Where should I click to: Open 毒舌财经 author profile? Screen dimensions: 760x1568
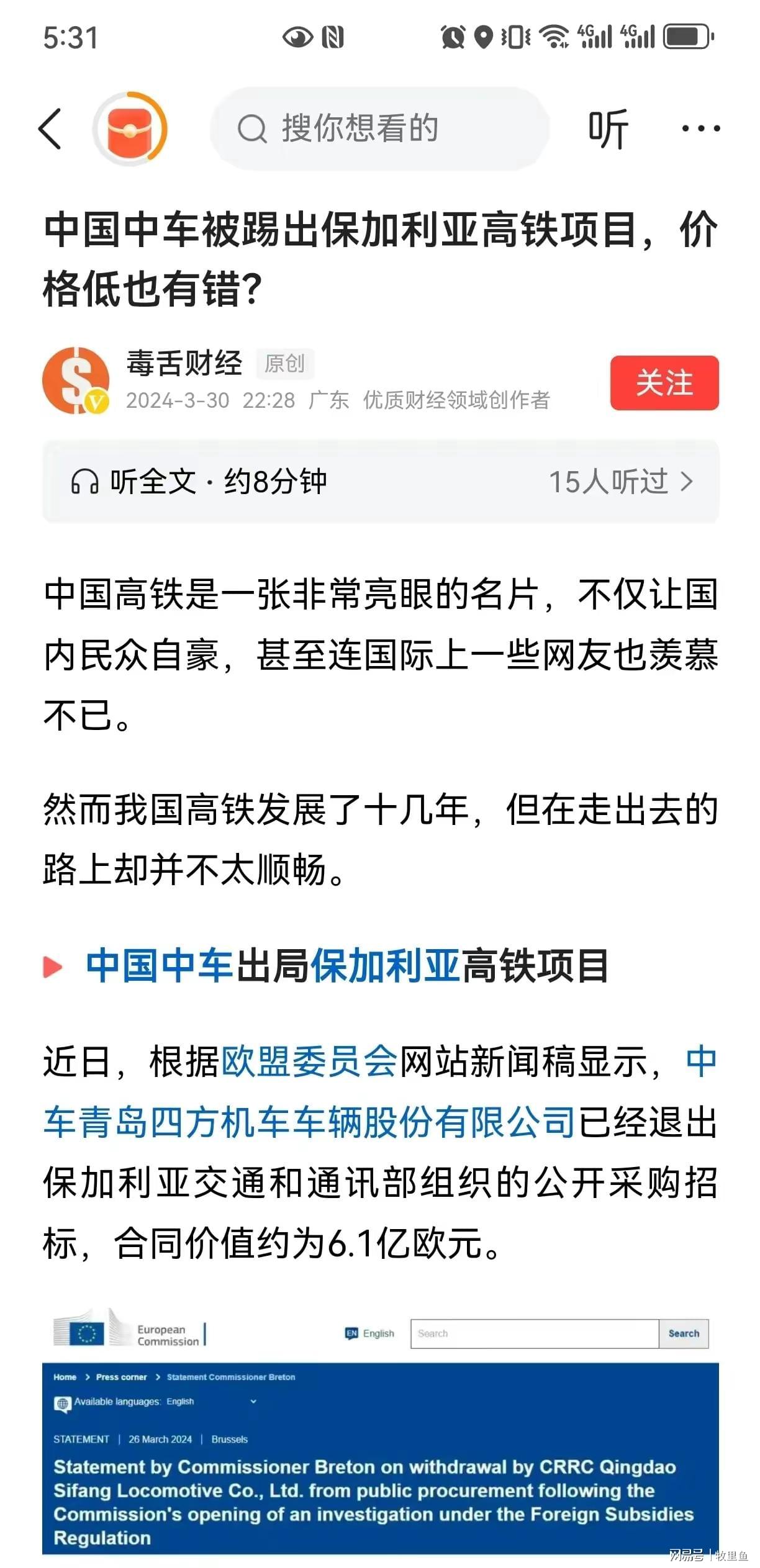pos(184,363)
